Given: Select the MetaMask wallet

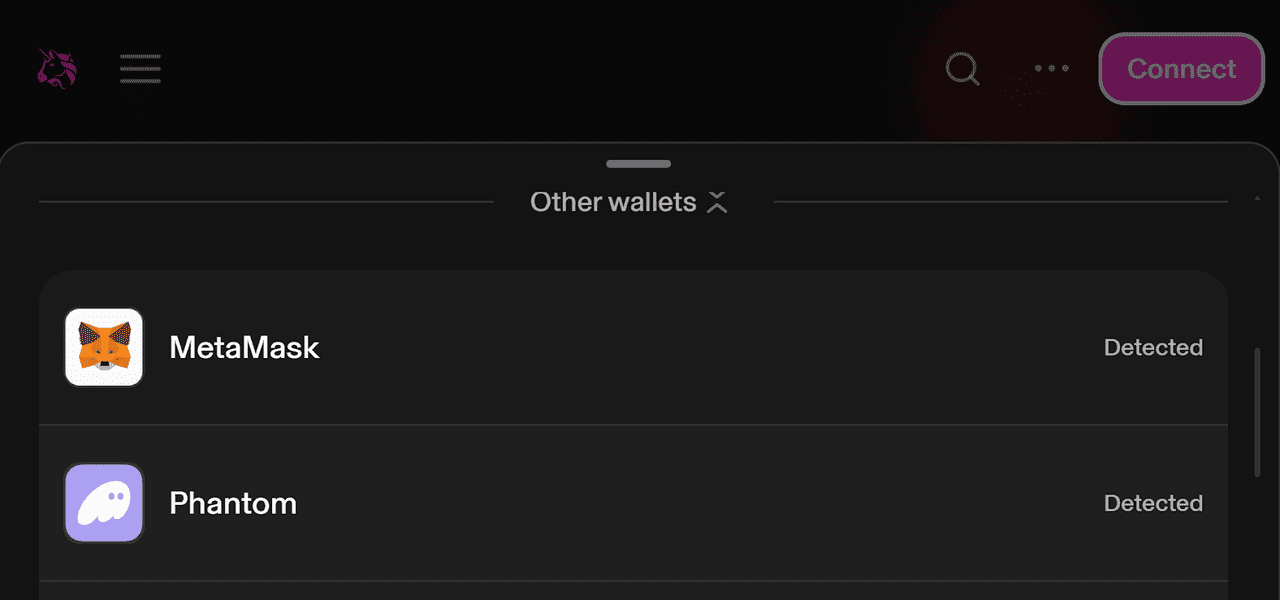Looking at the screenshot, I should tap(632, 347).
